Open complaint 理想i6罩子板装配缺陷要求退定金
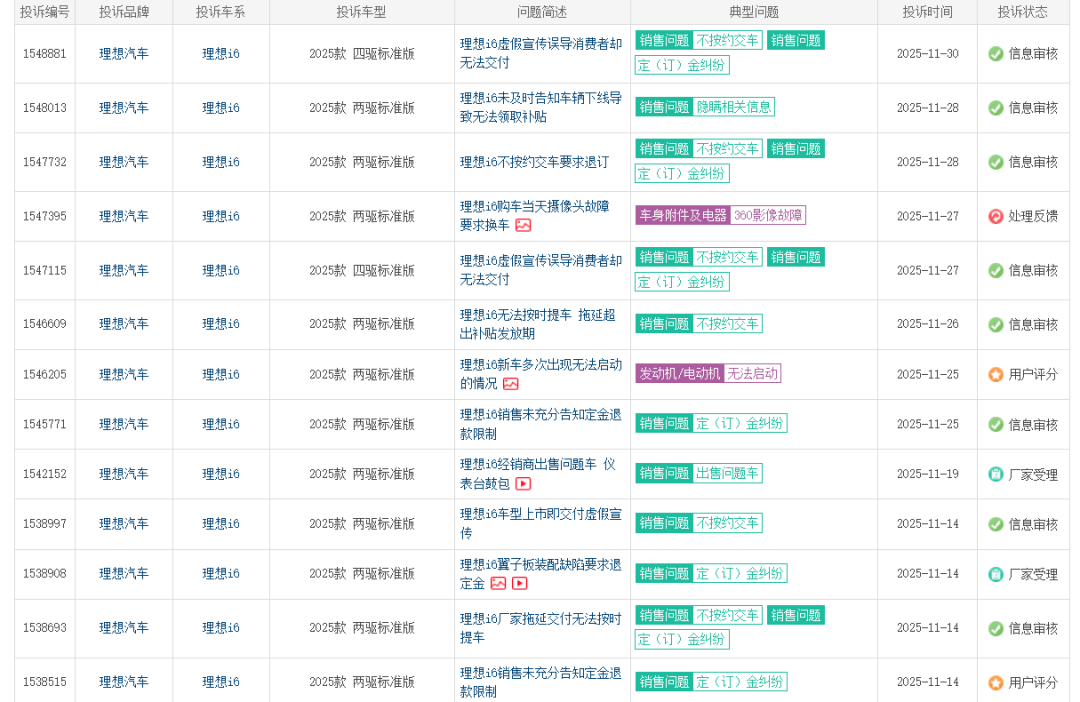 (x=540, y=564)
